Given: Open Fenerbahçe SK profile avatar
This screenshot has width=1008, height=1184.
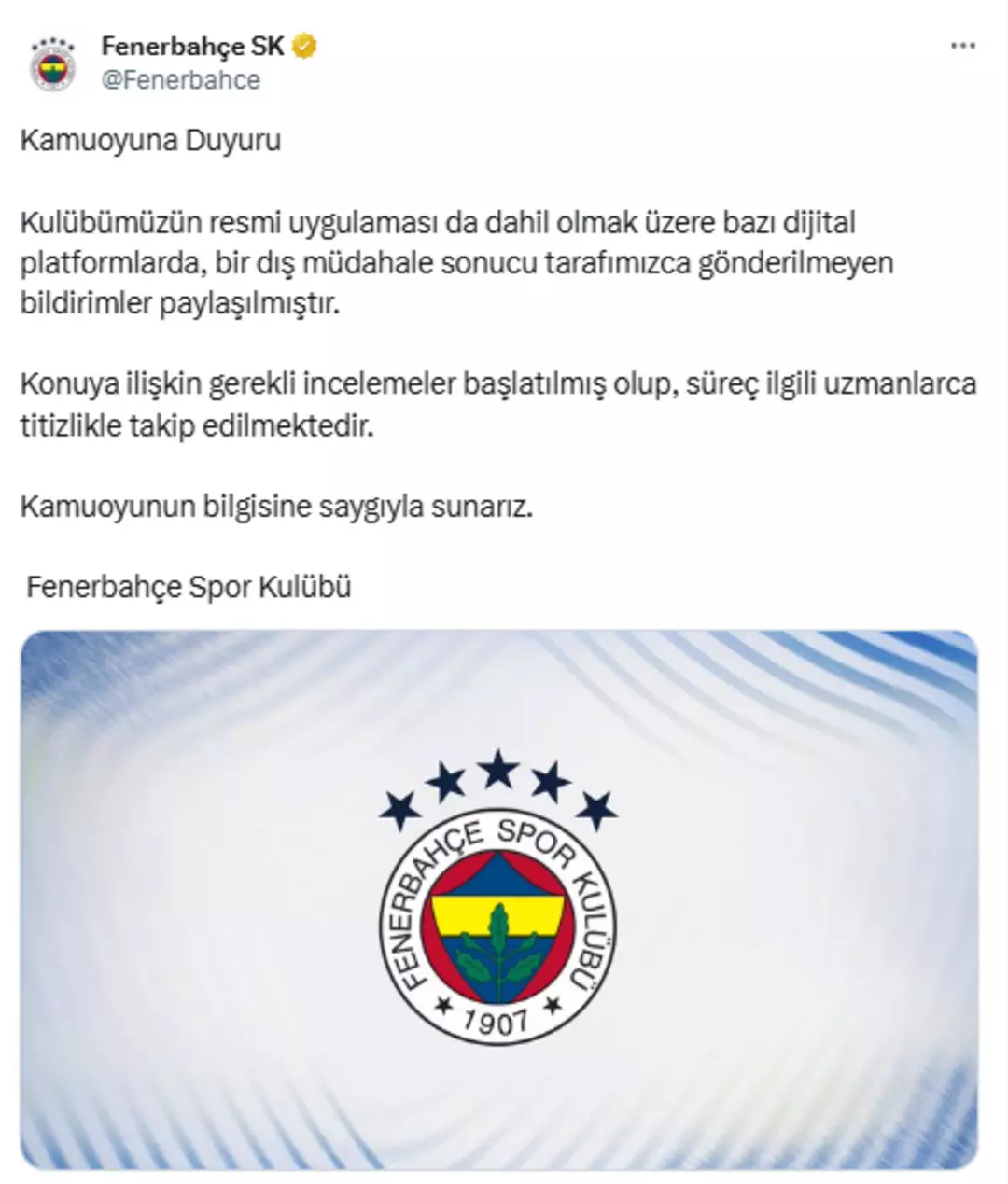Looking at the screenshot, I should coord(53,63).
